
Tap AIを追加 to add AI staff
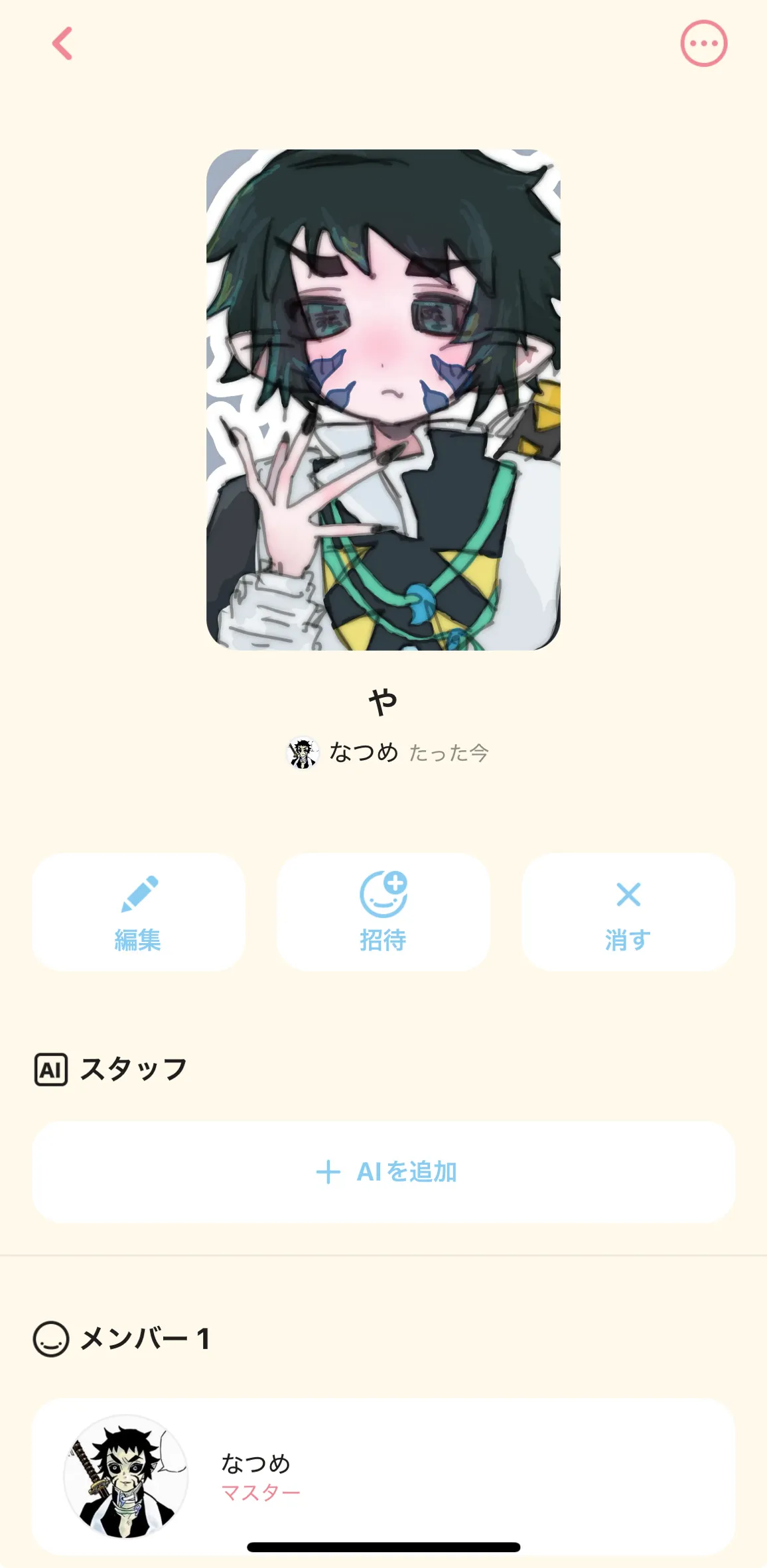click(x=383, y=1172)
